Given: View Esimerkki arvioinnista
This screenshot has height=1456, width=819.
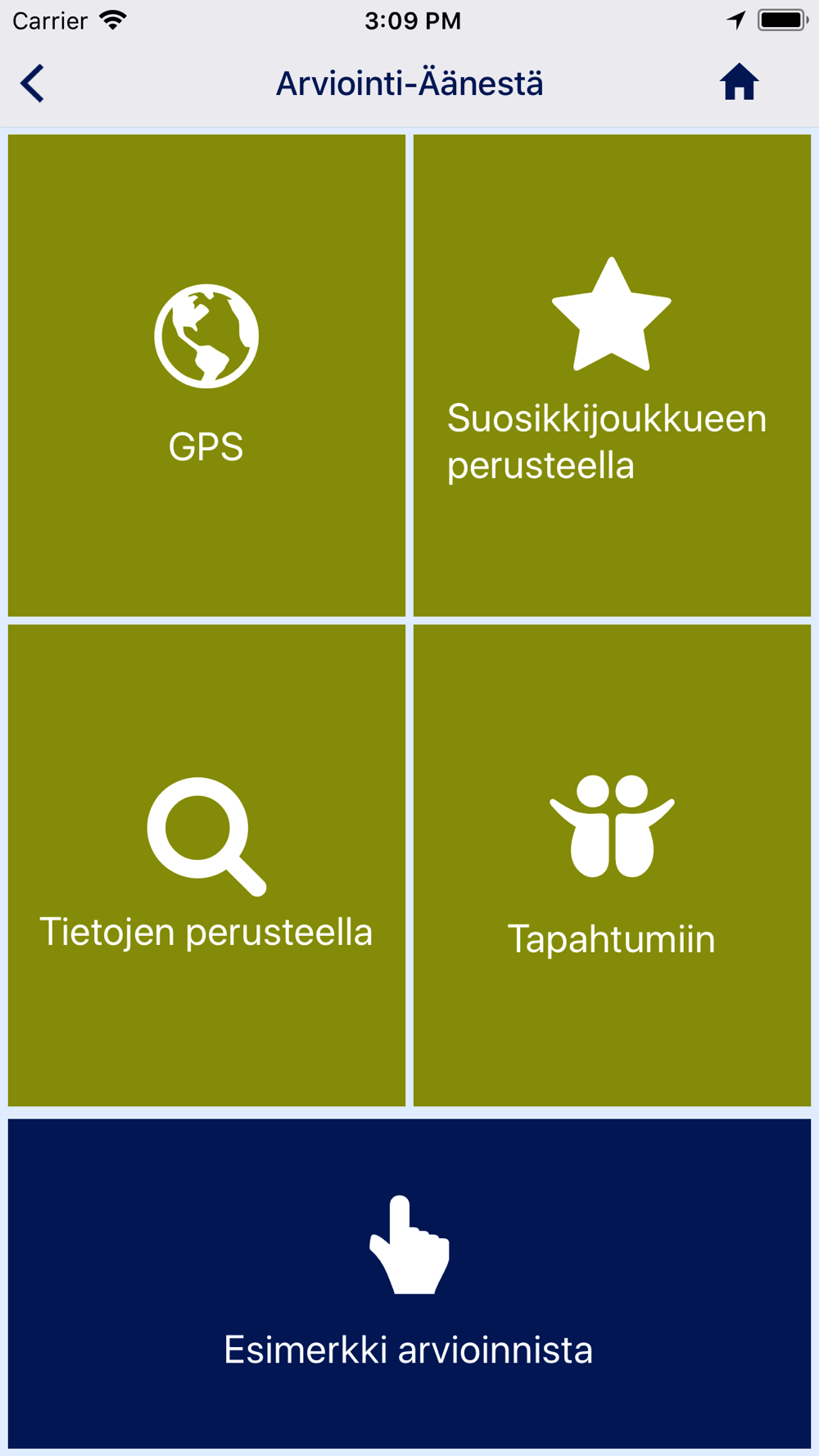Looking at the screenshot, I should click(409, 1283).
